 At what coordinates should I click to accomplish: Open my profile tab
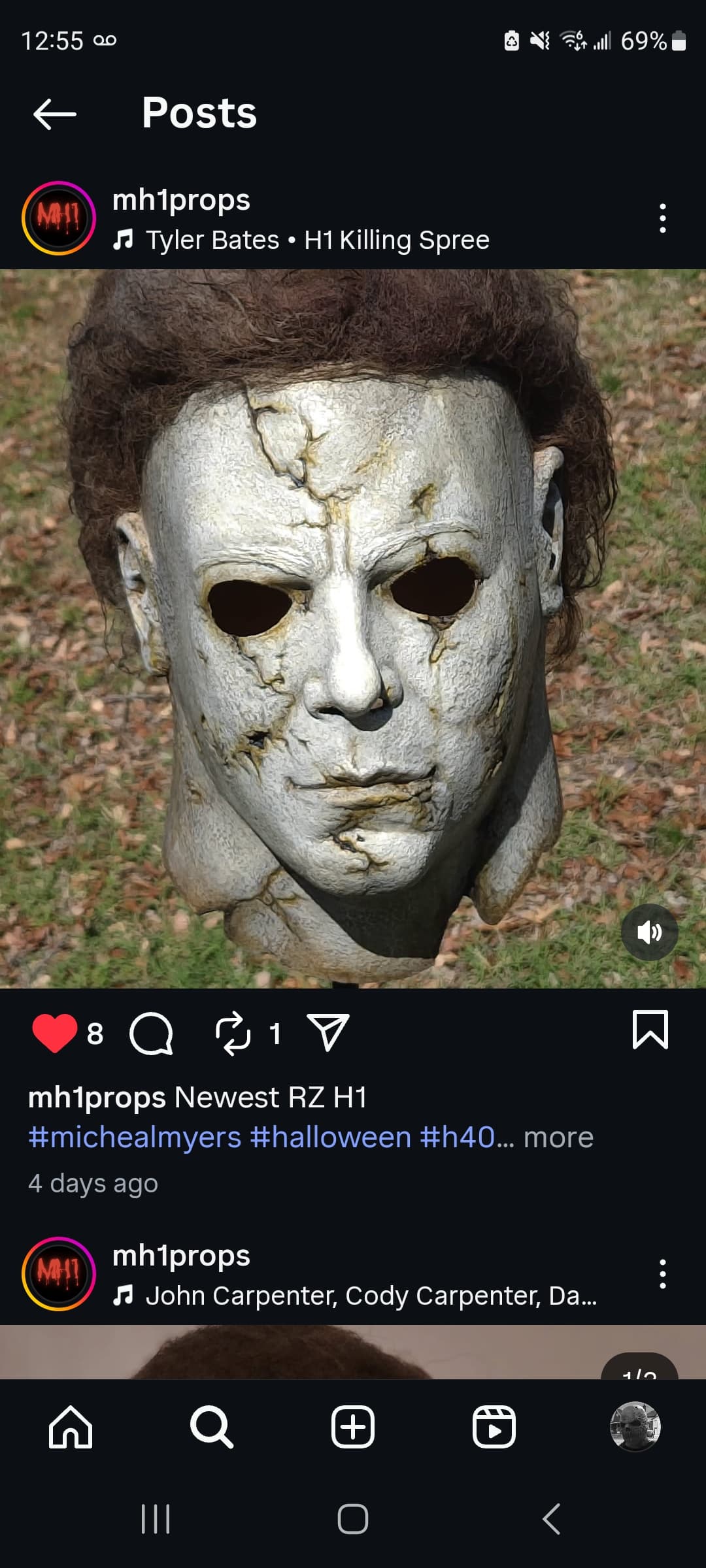tap(635, 1427)
